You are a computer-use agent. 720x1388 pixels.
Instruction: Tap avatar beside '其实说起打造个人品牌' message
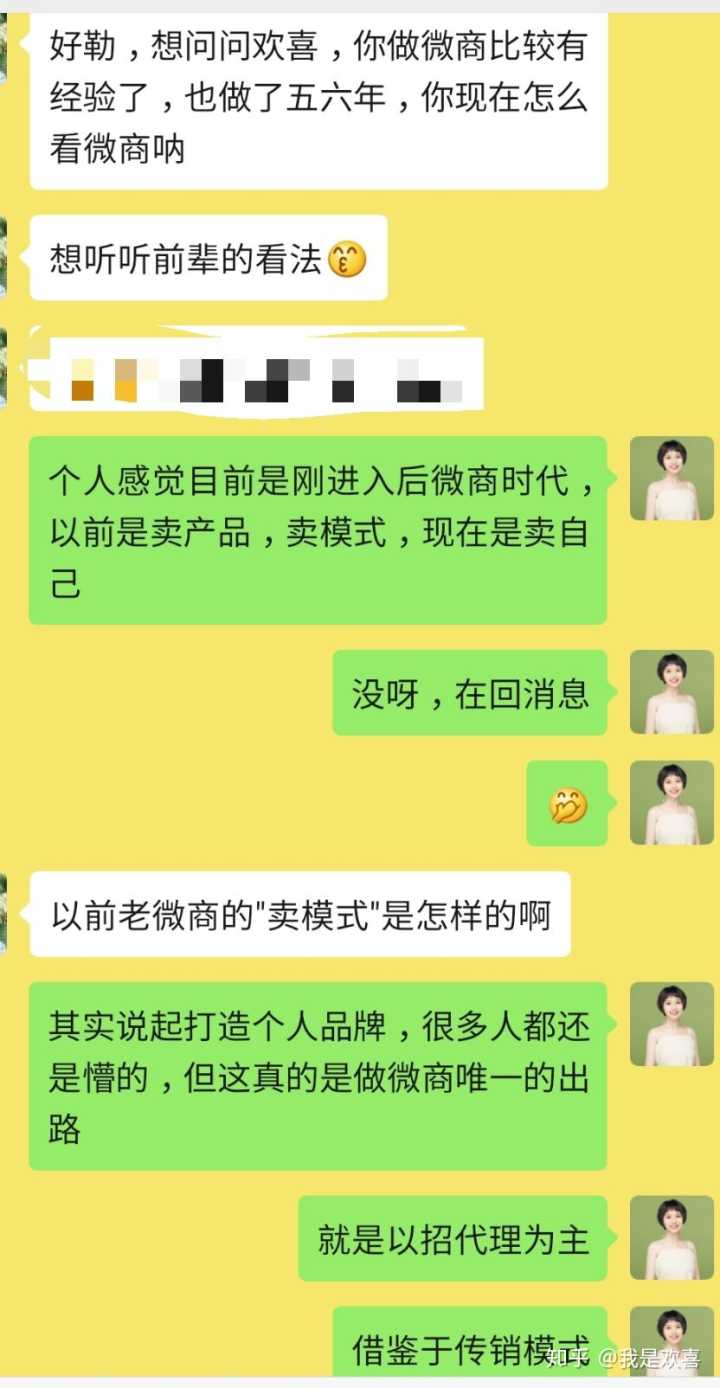[x=671, y=1024]
